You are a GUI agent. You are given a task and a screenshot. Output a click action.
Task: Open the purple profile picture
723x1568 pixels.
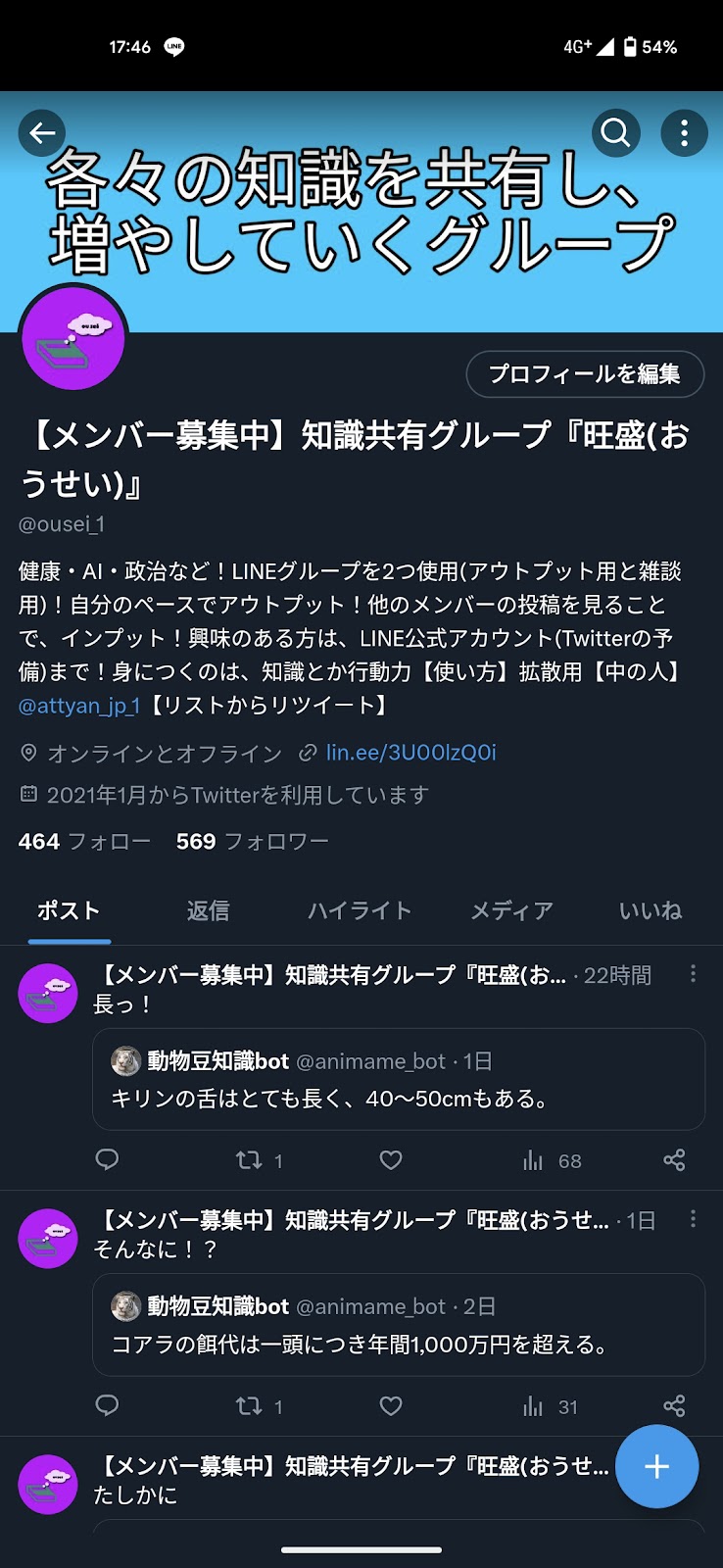coord(72,338)
